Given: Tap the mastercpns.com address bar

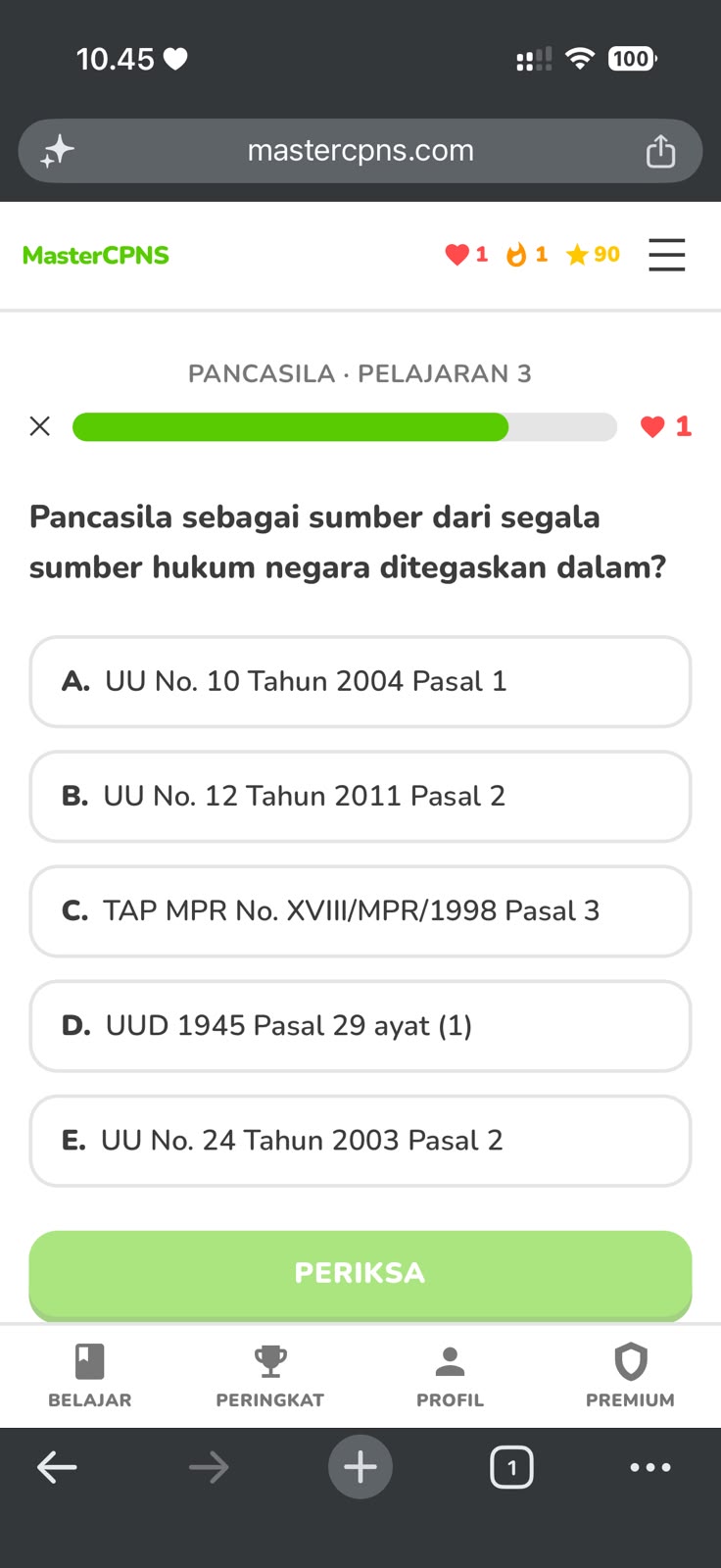Looking at the screenshot, I should point(360,151).
